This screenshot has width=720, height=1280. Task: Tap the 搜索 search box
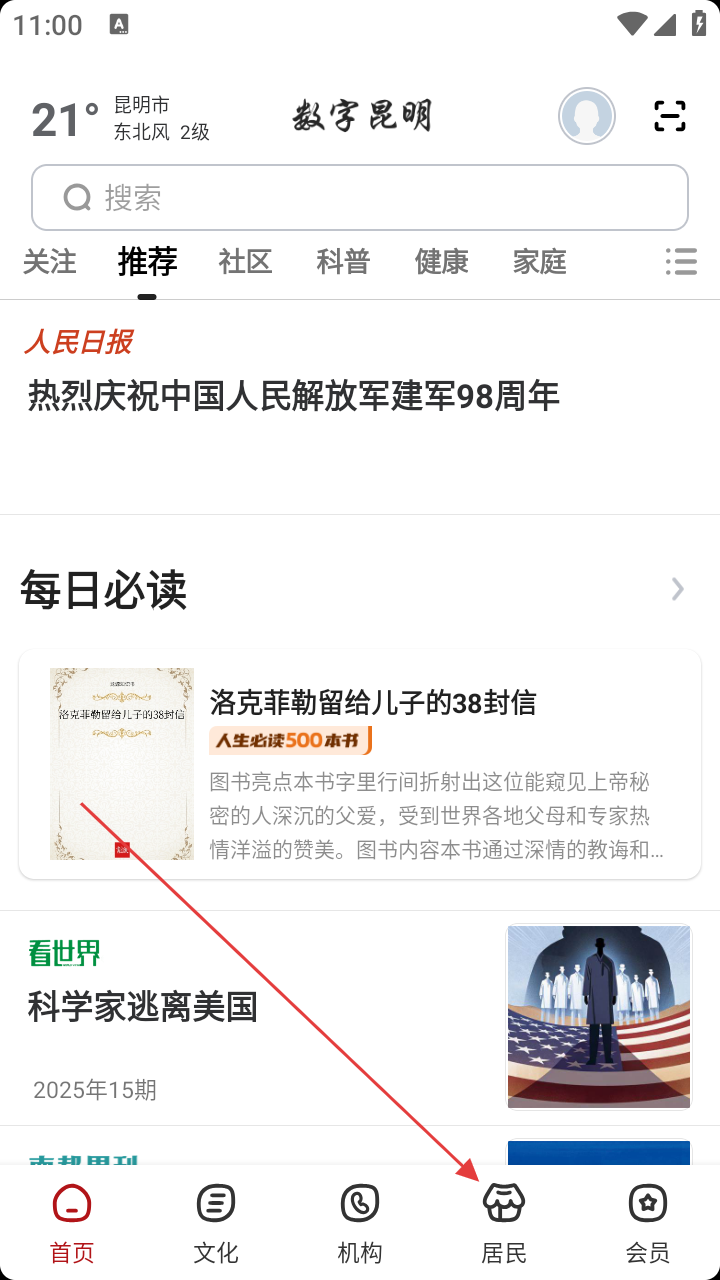tap(360, 198)
